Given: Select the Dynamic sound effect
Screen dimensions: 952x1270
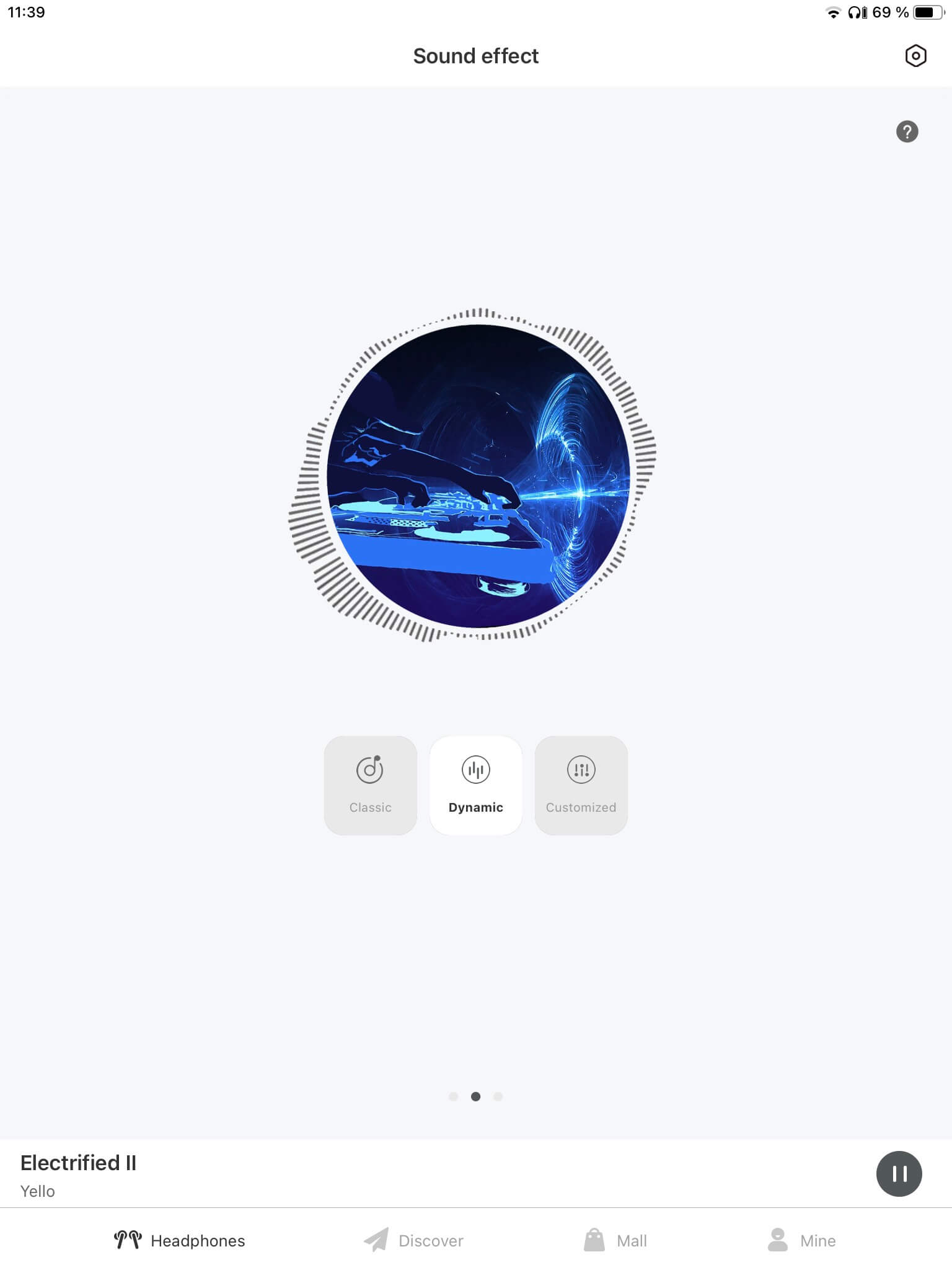Looking at the screenshot, I should [475, 785].
